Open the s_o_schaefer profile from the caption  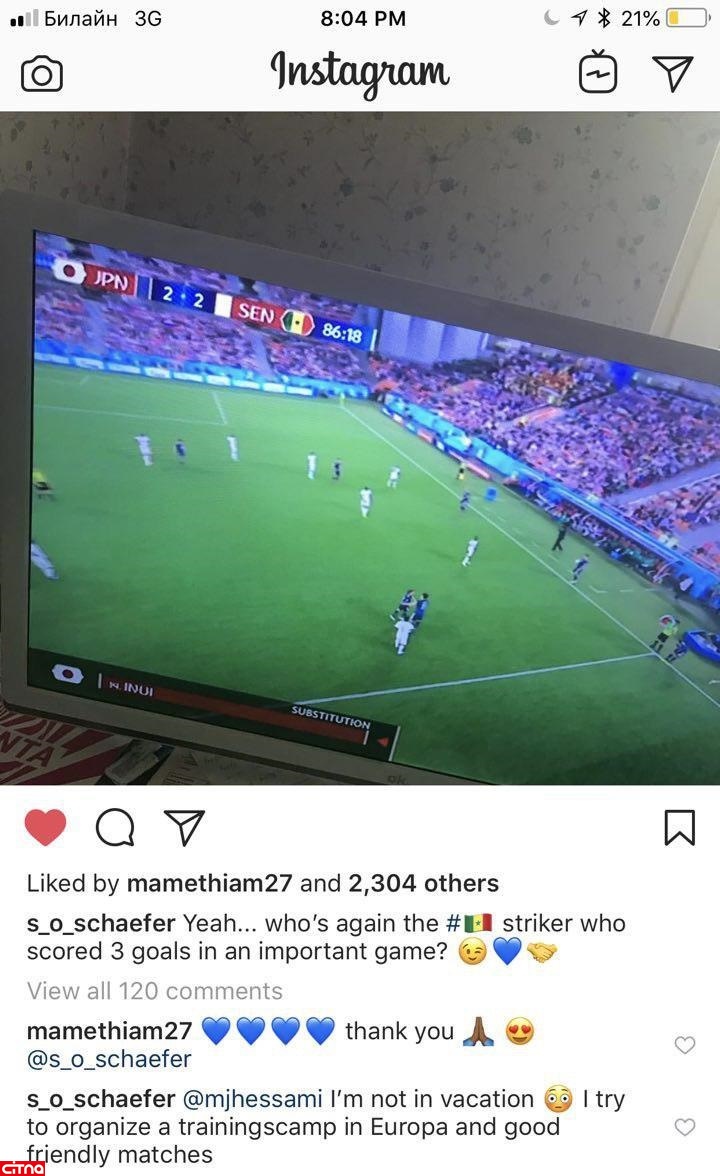click(101, 923)
